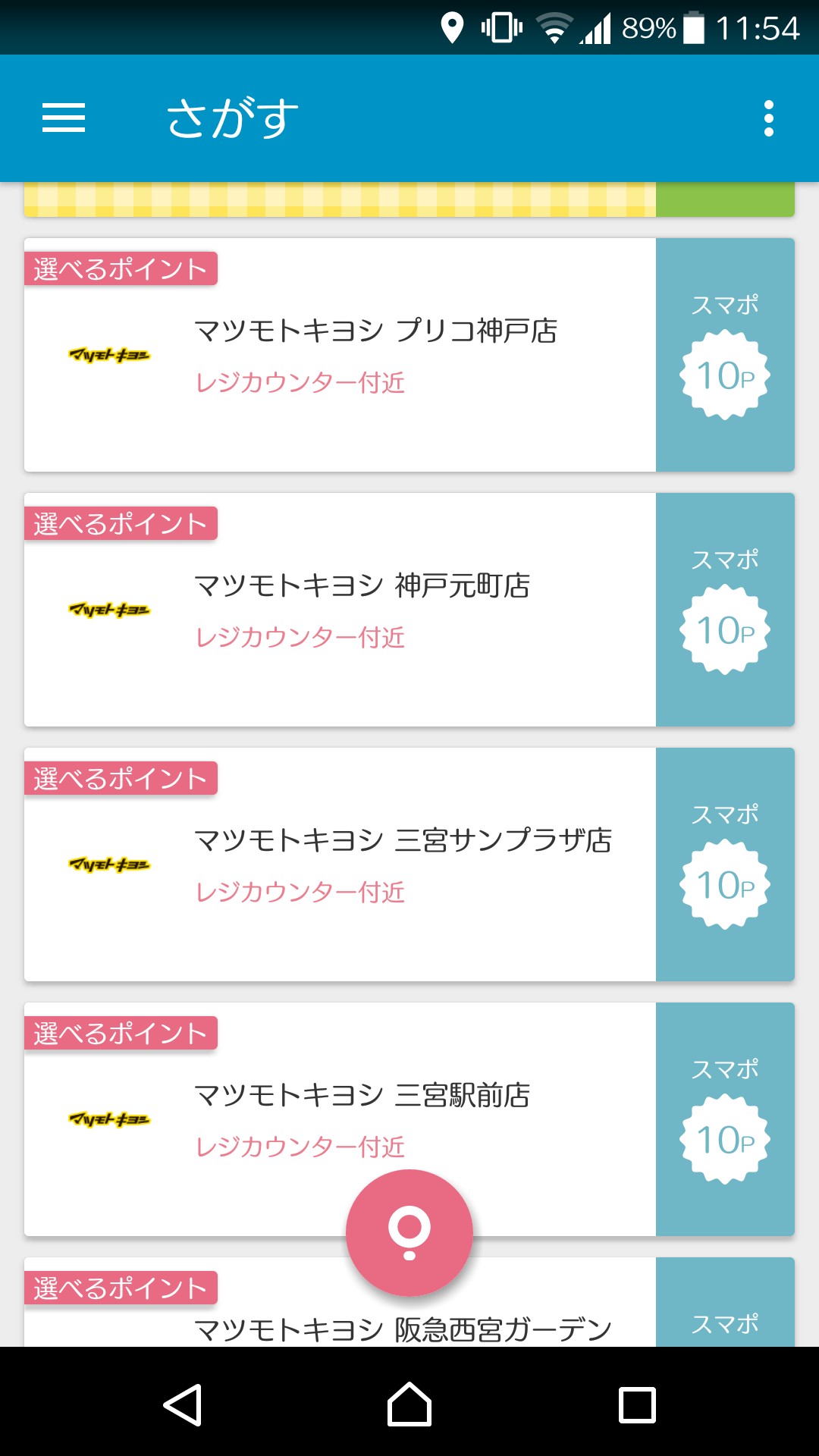Open the yellow checkered banner card
This screenshot has height=1456, width=819.
340,200
